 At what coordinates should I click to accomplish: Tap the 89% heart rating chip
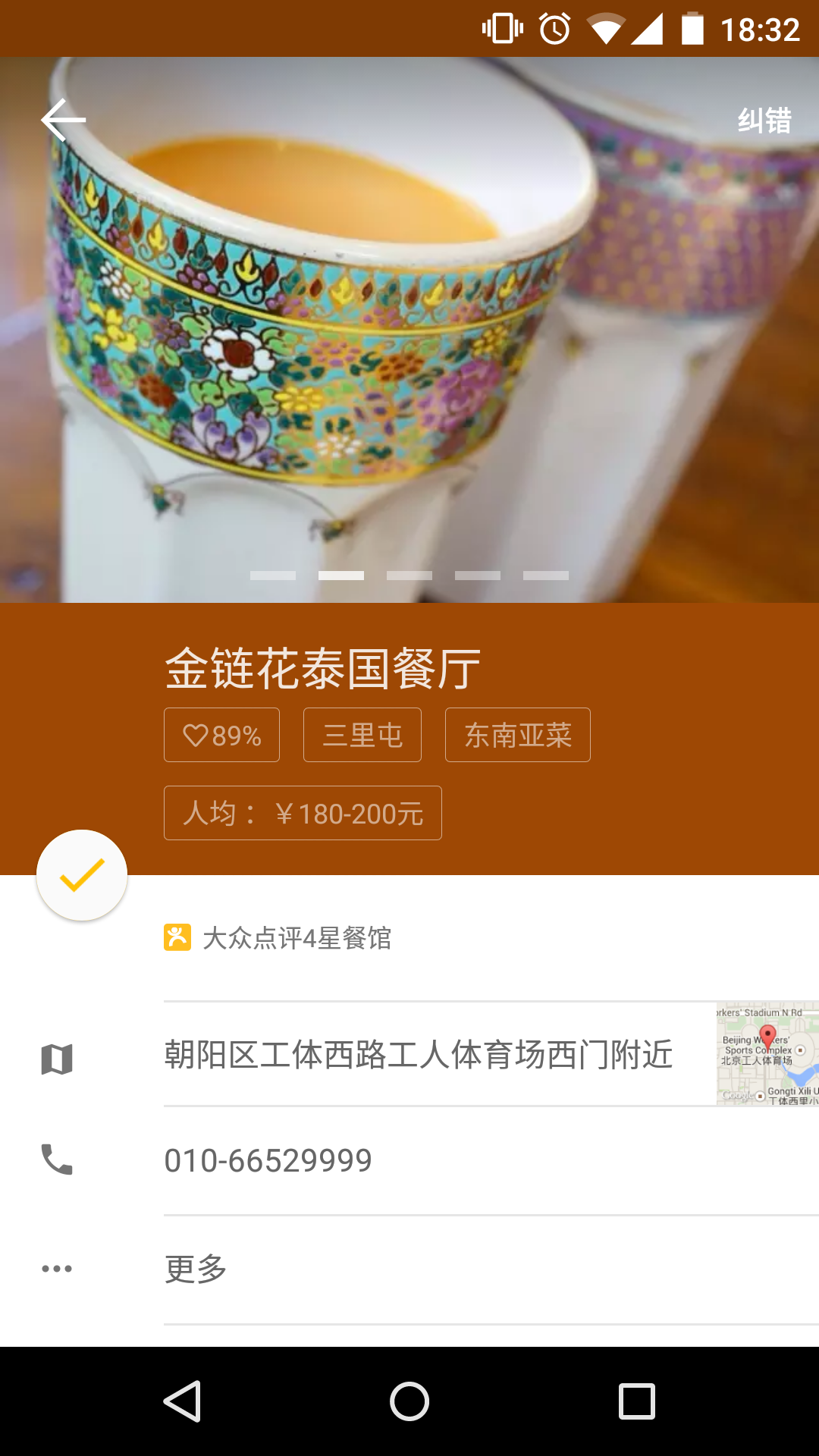point(221,735)
